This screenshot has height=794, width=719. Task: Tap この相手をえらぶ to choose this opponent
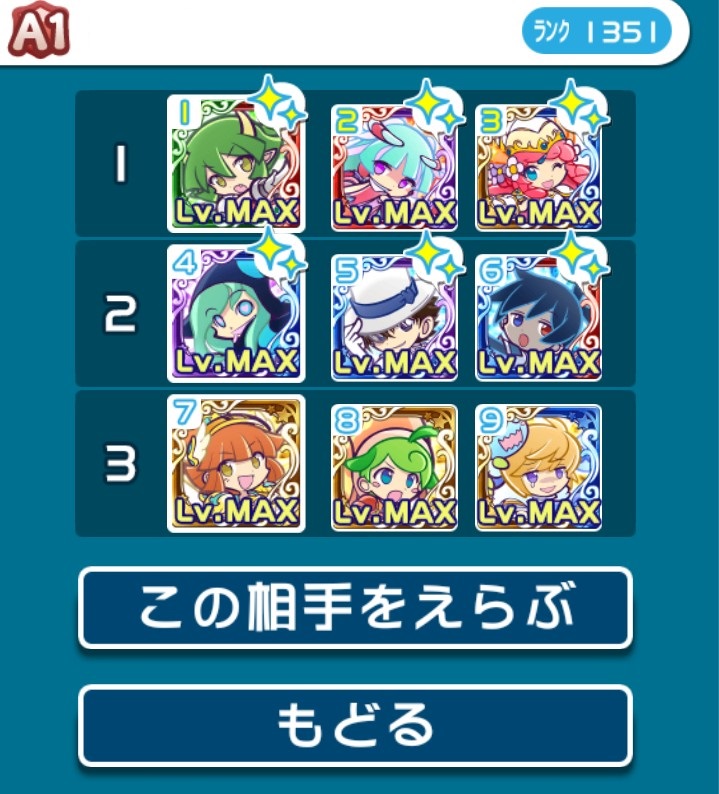pos(355,608)
